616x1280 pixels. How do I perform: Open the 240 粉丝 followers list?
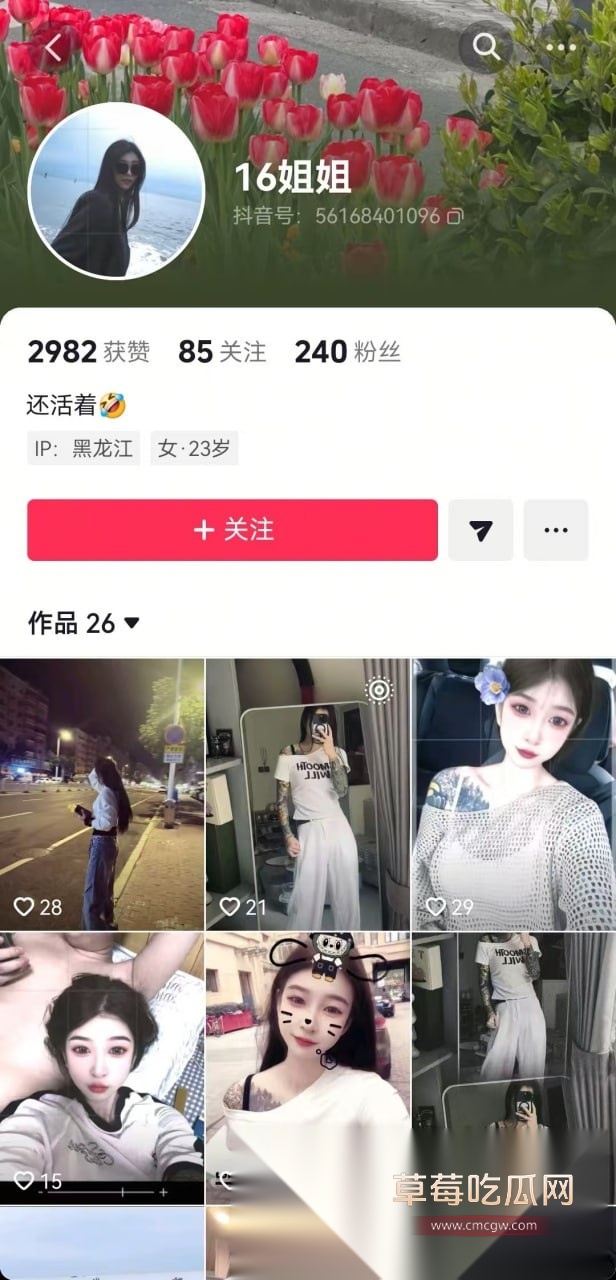(347, 351)
